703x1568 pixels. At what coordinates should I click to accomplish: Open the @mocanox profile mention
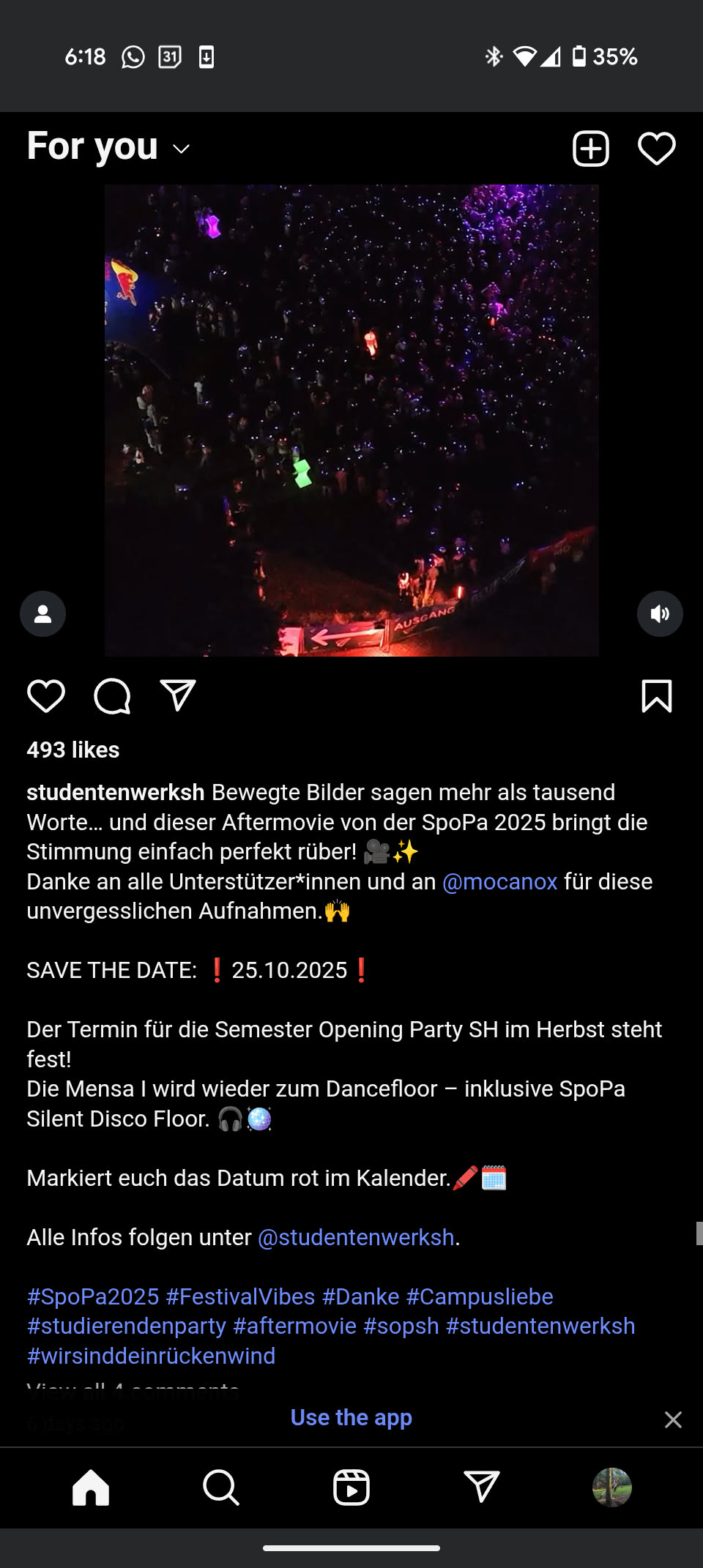coord(500,881)
